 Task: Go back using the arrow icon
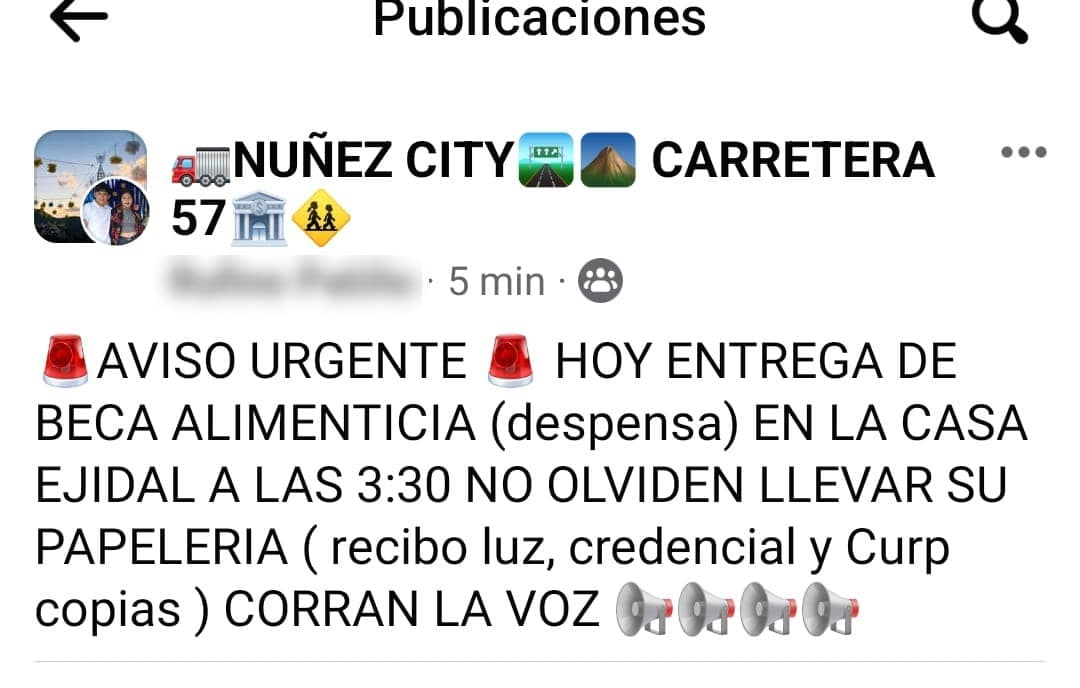tap(77, 20)
